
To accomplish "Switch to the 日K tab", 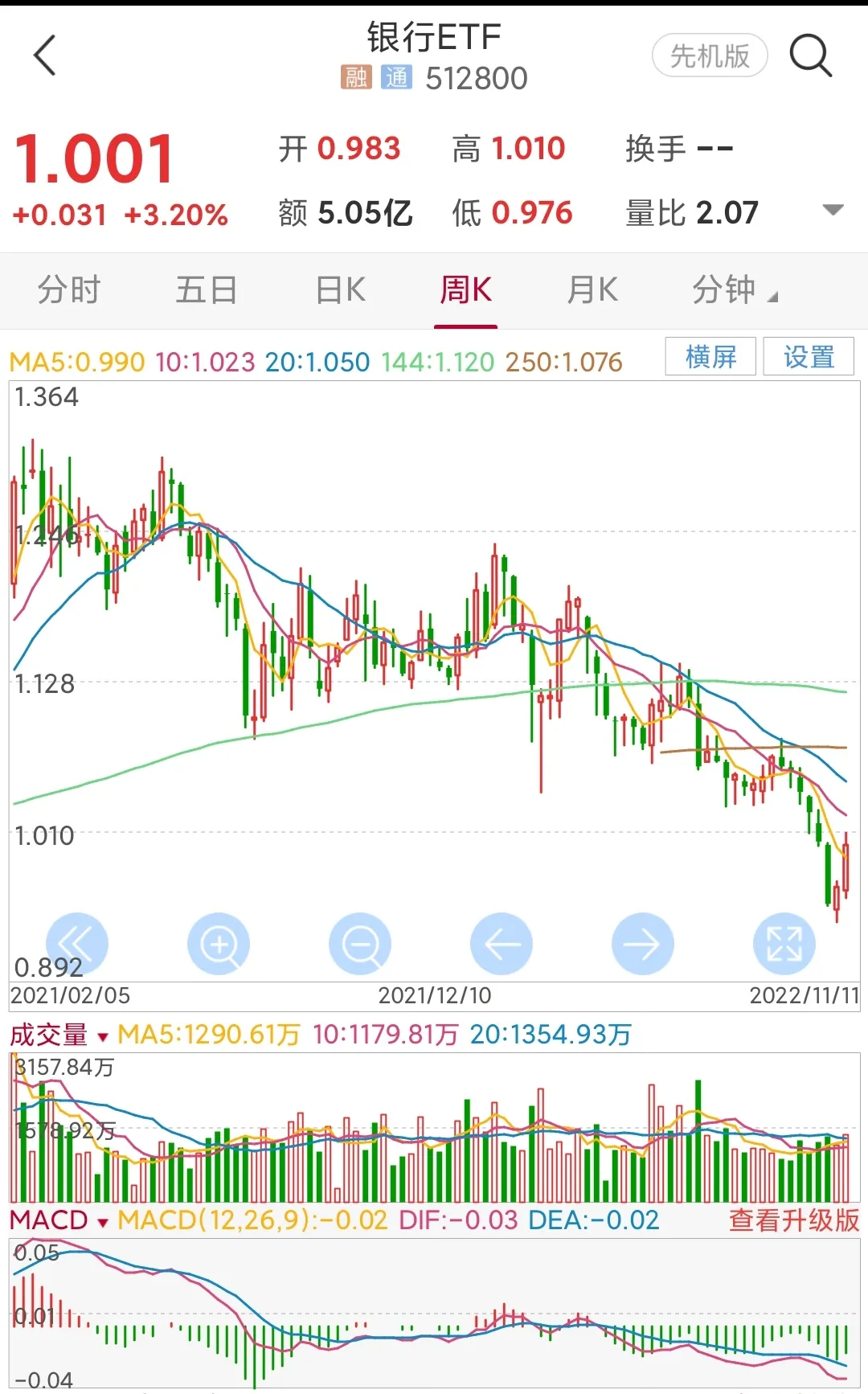I will coord(341,289).
